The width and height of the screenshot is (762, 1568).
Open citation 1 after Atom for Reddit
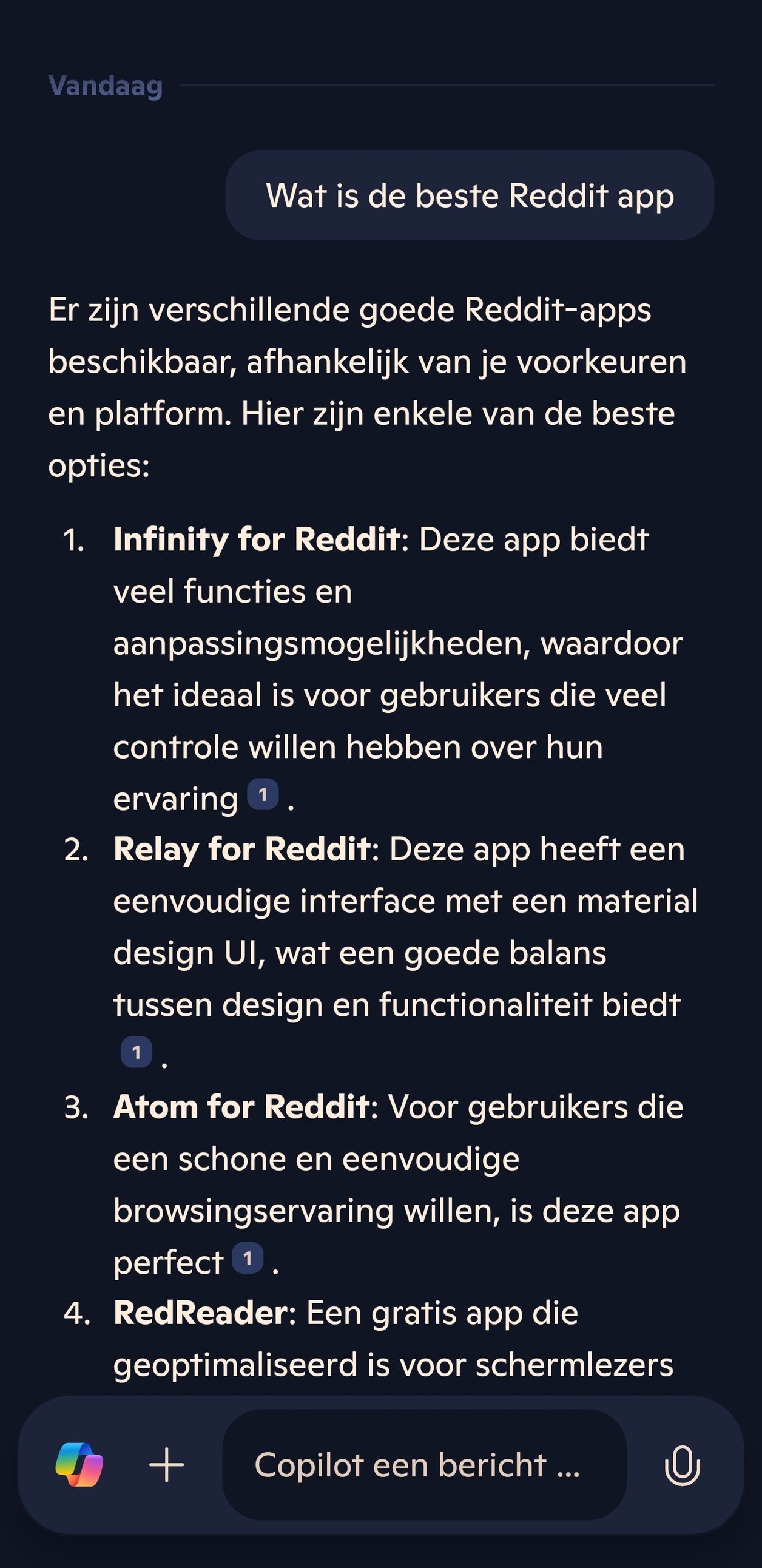[x=248, y=1257]
